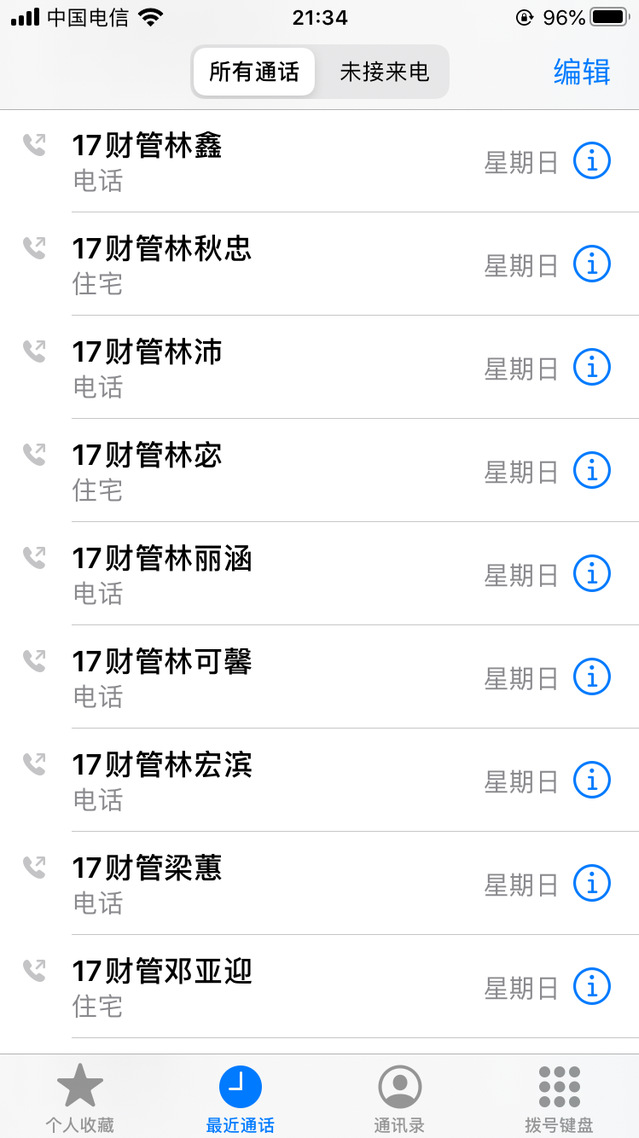The width and height of the screenshot is (639, 1138).
Task: Tap the info icon for 17财管邓亚迎
Action: 591,986
